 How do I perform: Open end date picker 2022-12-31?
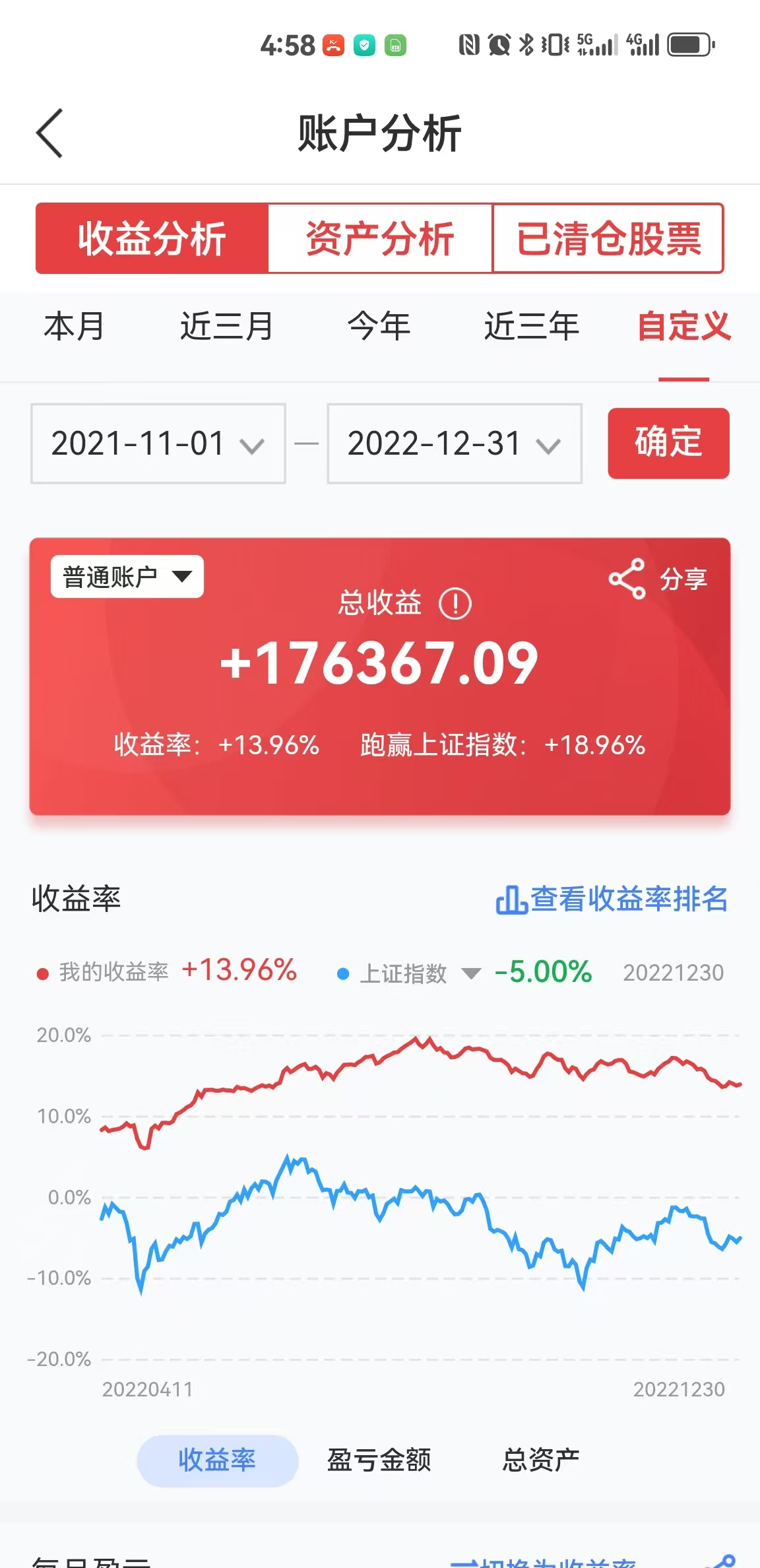(x=454, y=443)
